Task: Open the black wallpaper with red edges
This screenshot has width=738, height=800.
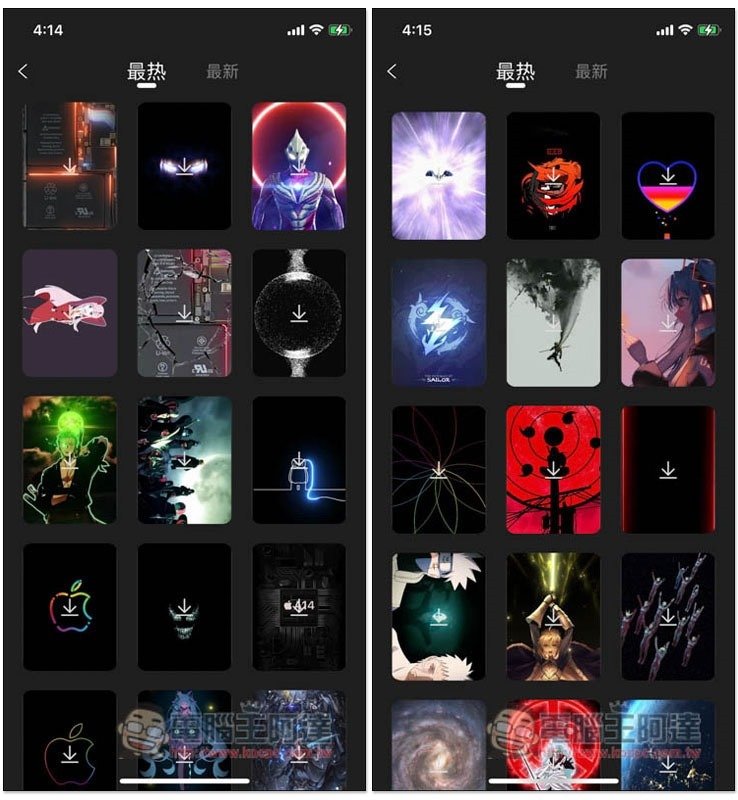Action: click(x=667, y=470)
